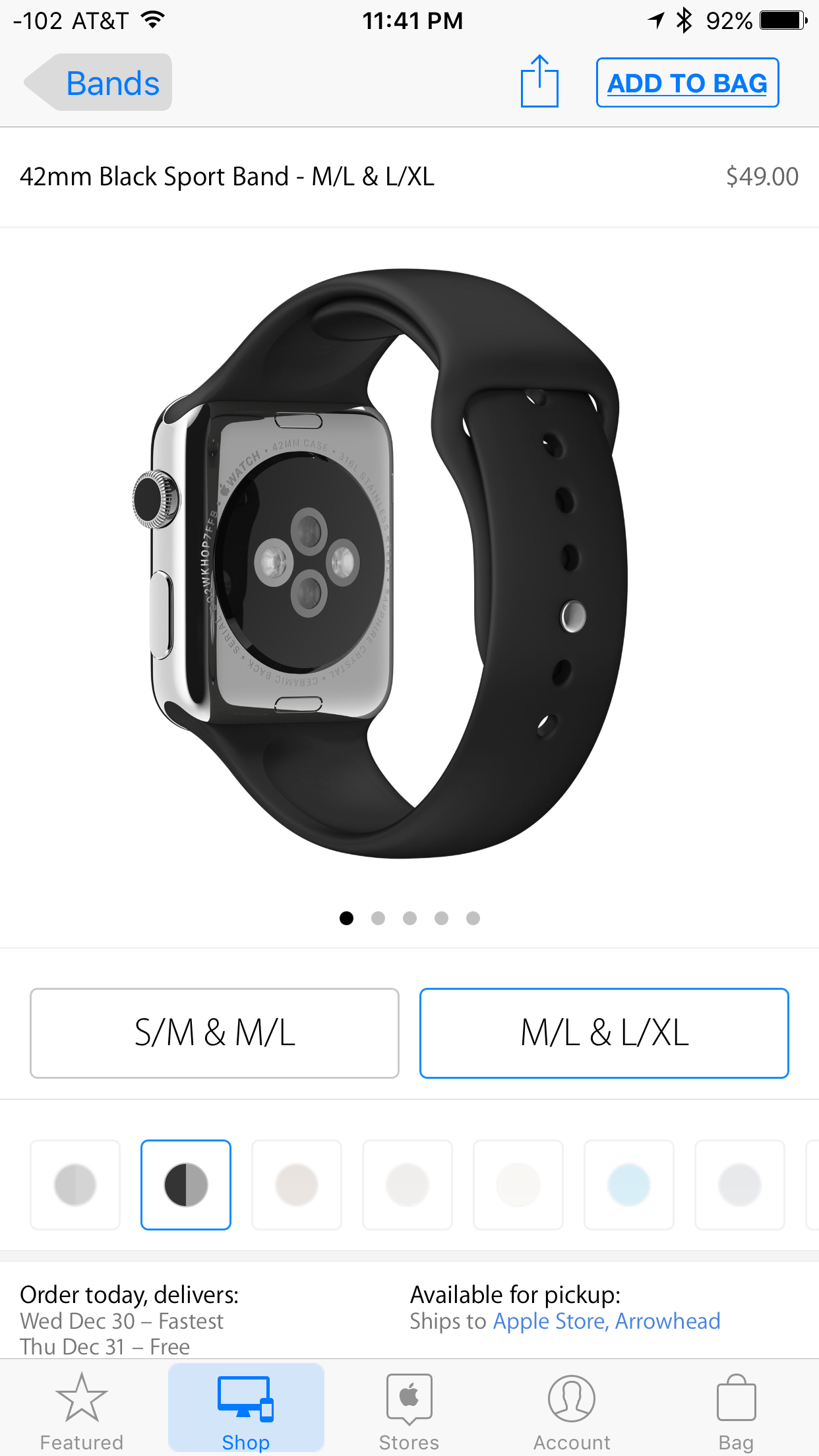Open Apple Store, Arrowhead pickup link
This screenshot has width=819, height=1456.
tap(606, 1321)
